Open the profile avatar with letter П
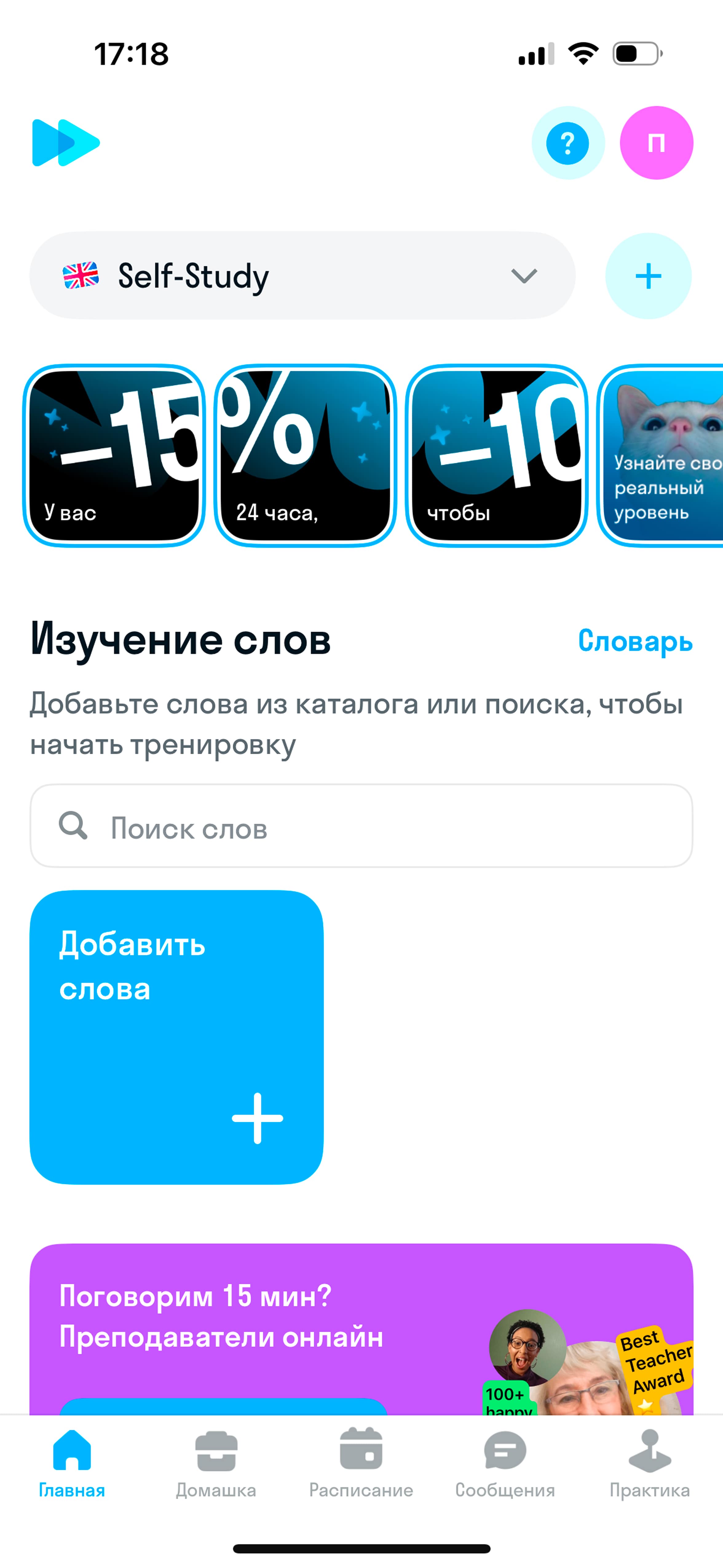The image size is (723, 1568). pyautogui.click(x=656, y=143)
